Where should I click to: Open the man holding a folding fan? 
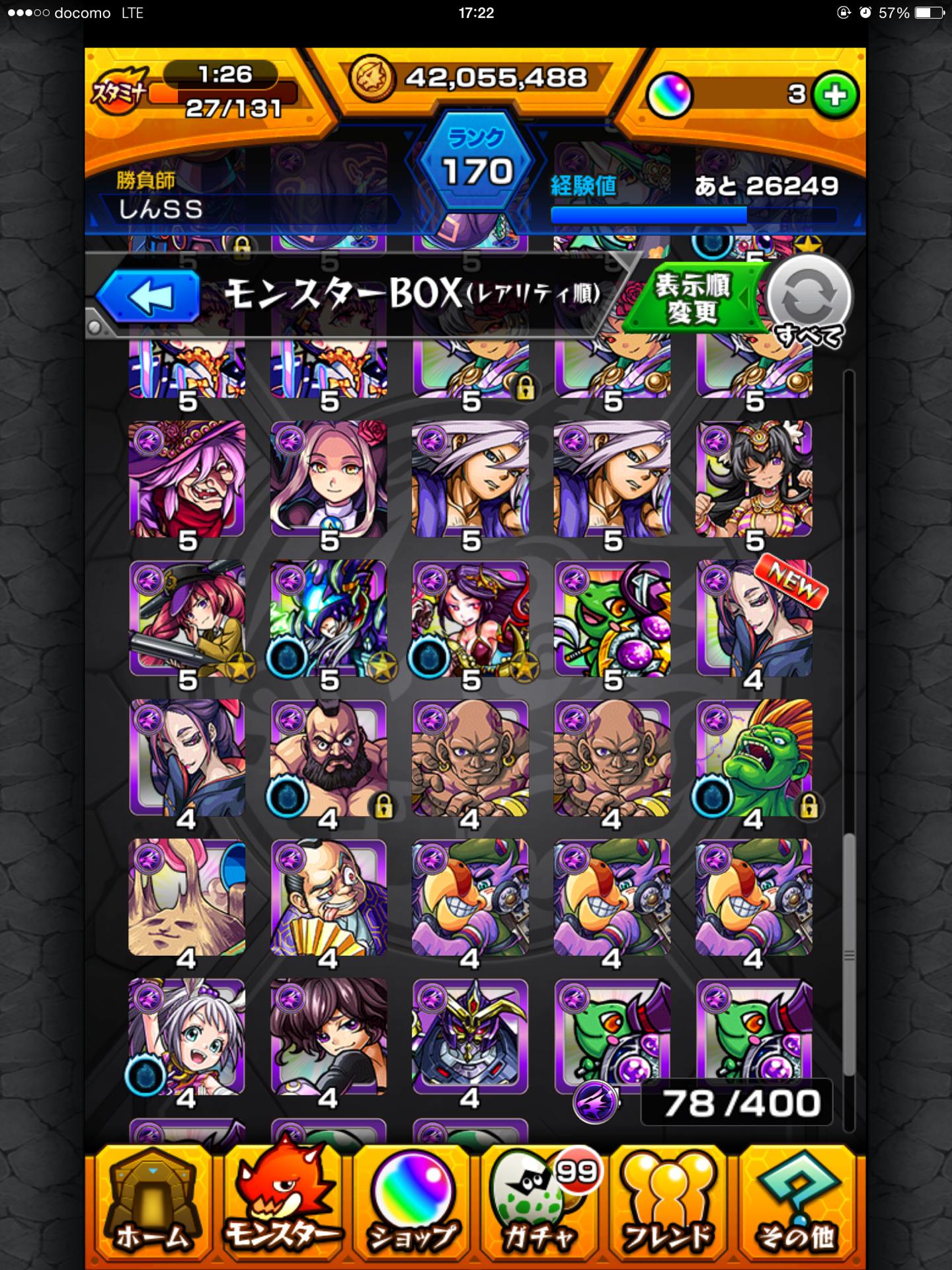pos(329,898)
